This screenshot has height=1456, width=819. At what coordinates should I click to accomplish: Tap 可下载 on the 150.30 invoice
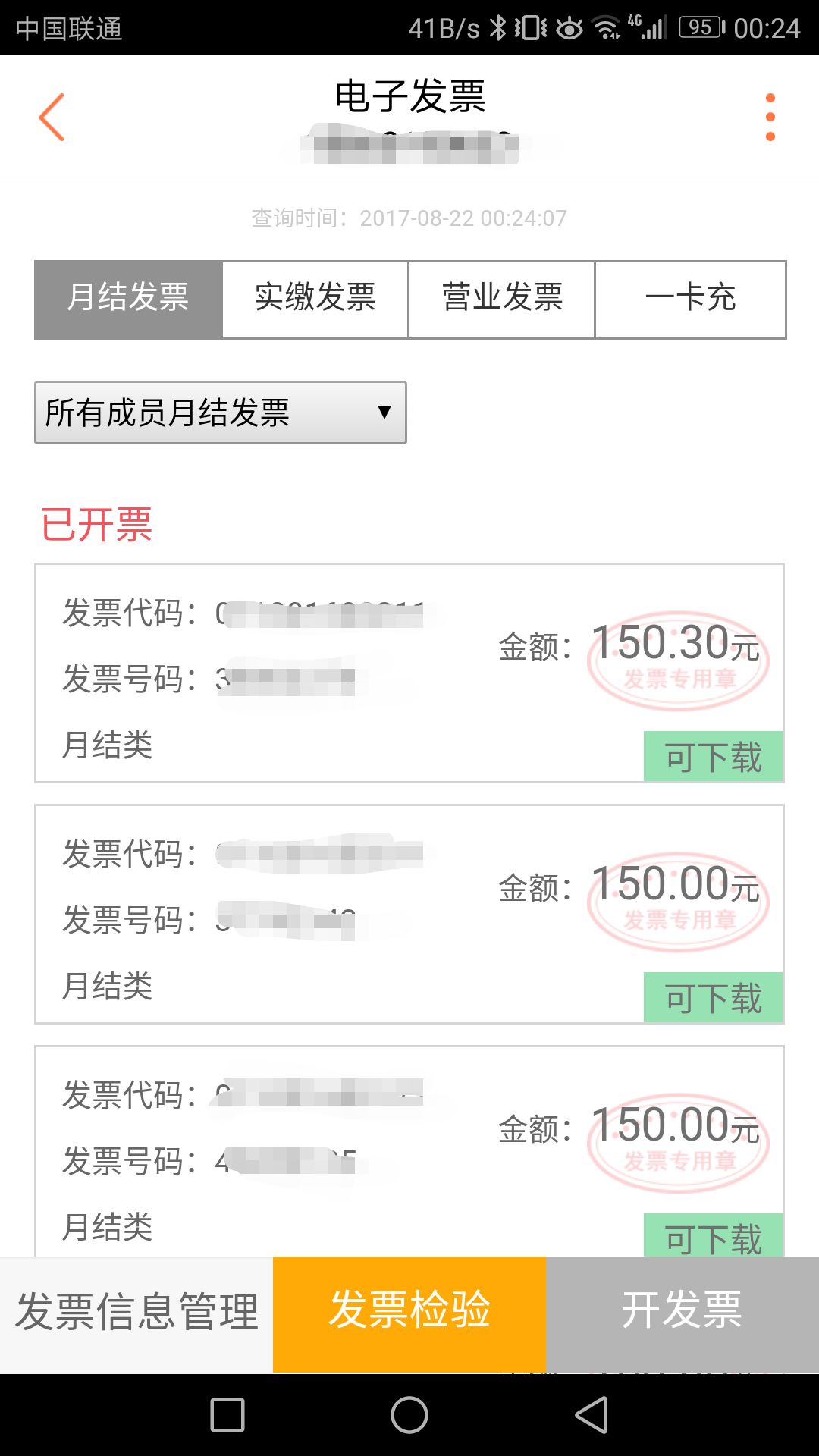coord(712,756)
